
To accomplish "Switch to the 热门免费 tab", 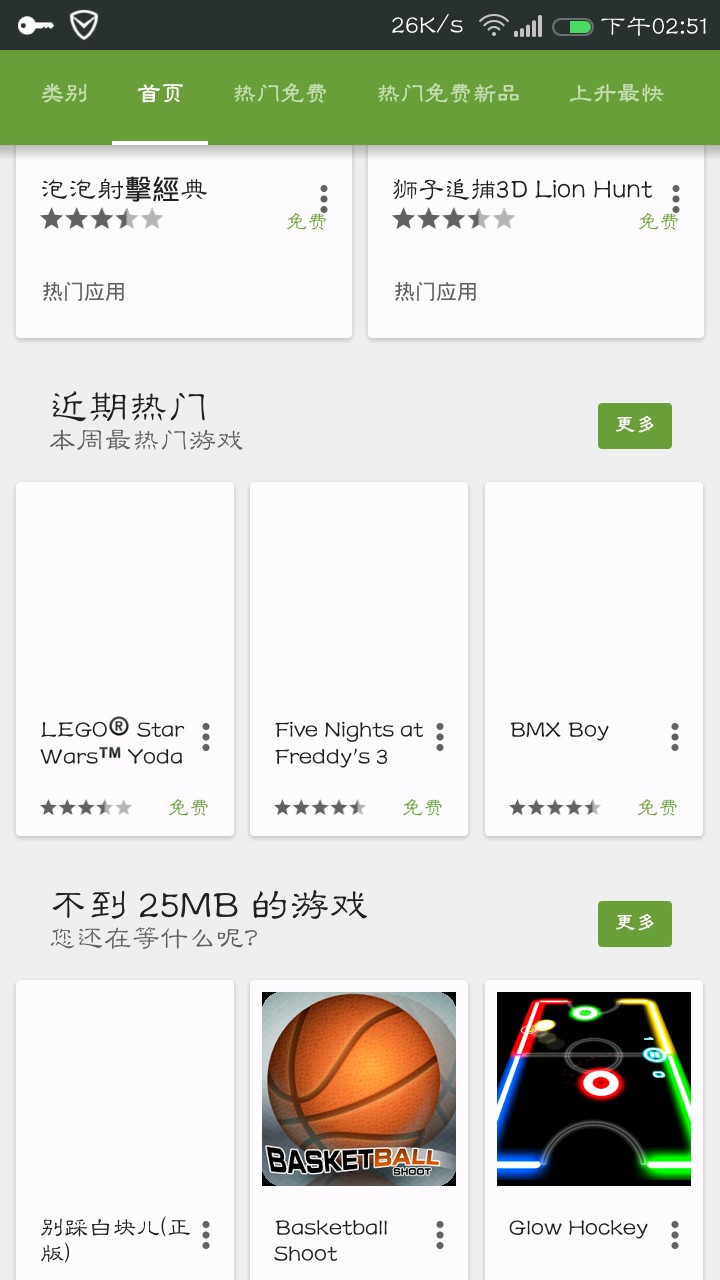I will pyautogui.click(x=280, y=94).
